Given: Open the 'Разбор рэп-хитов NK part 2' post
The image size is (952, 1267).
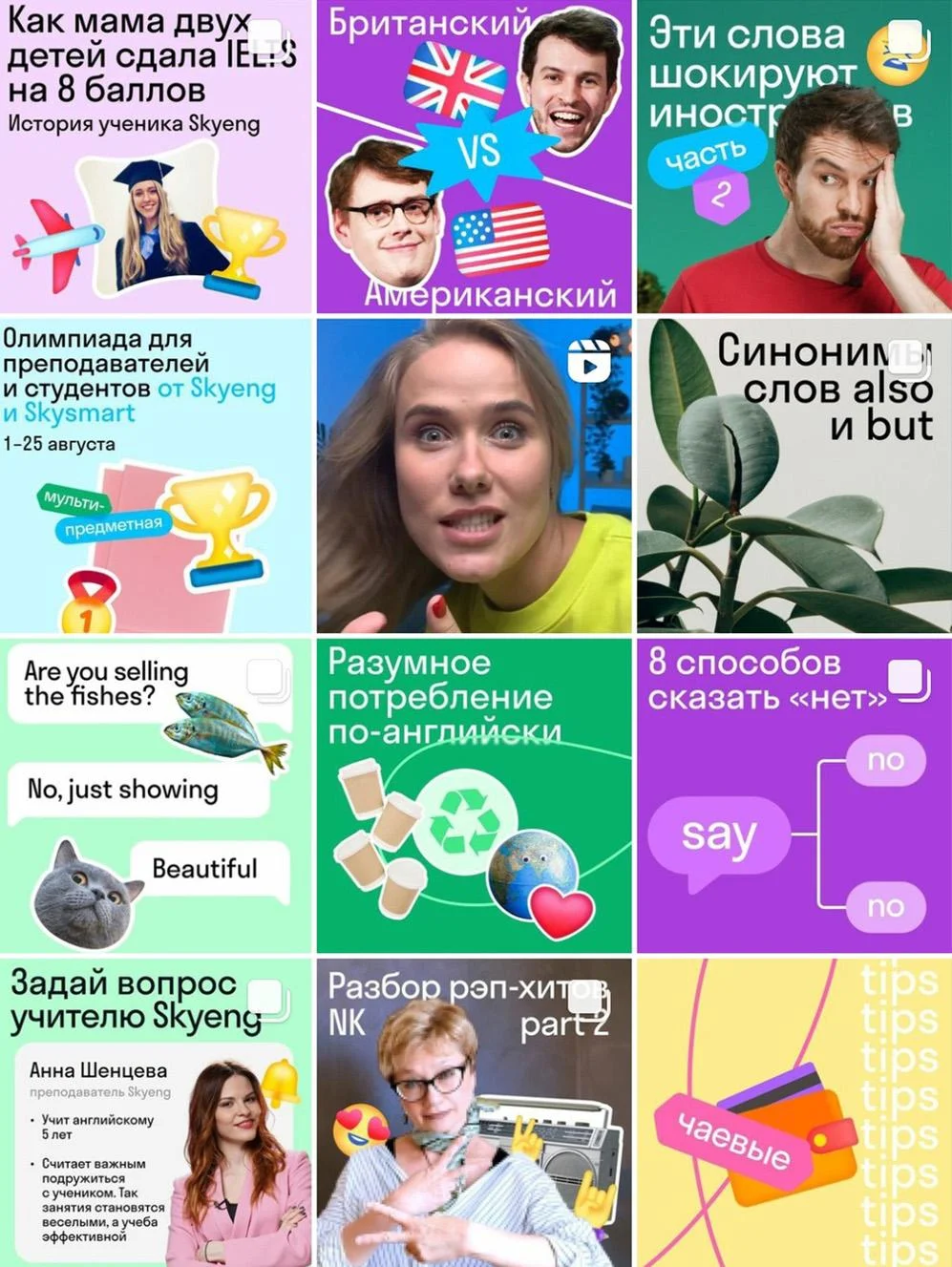Looking at the screenshot, I should (474, 1113).
